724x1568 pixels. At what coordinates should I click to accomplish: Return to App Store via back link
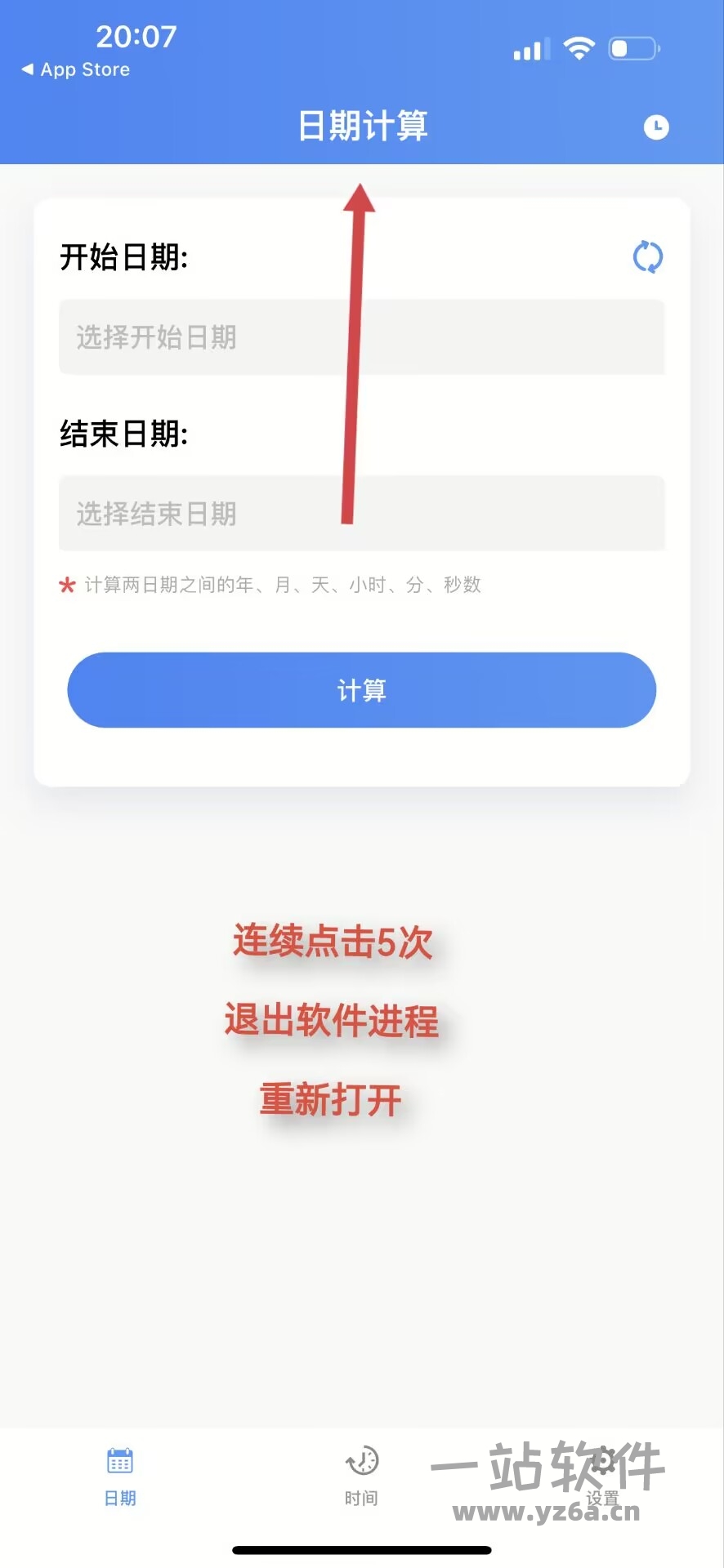pos(75,70)
